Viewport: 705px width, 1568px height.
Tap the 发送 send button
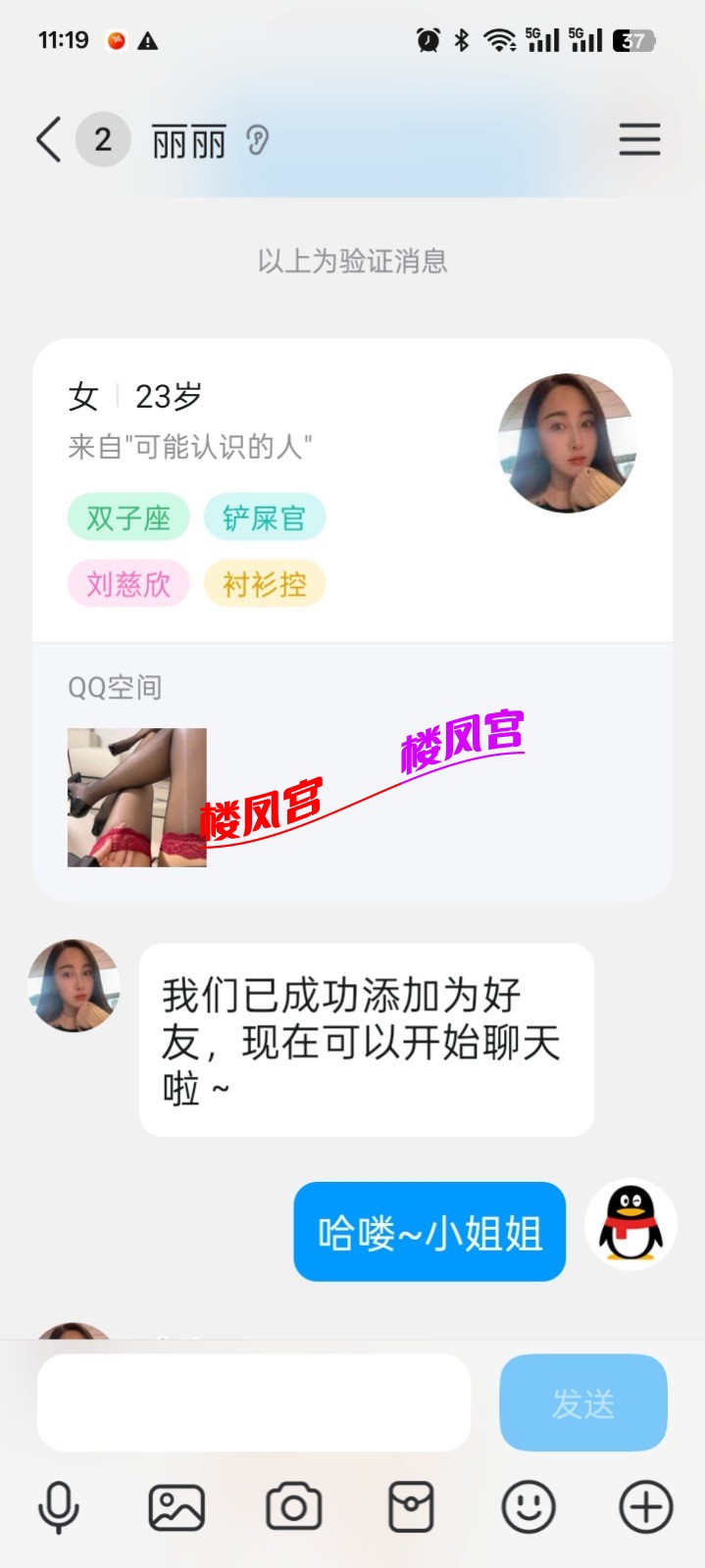click(583, 1402)
